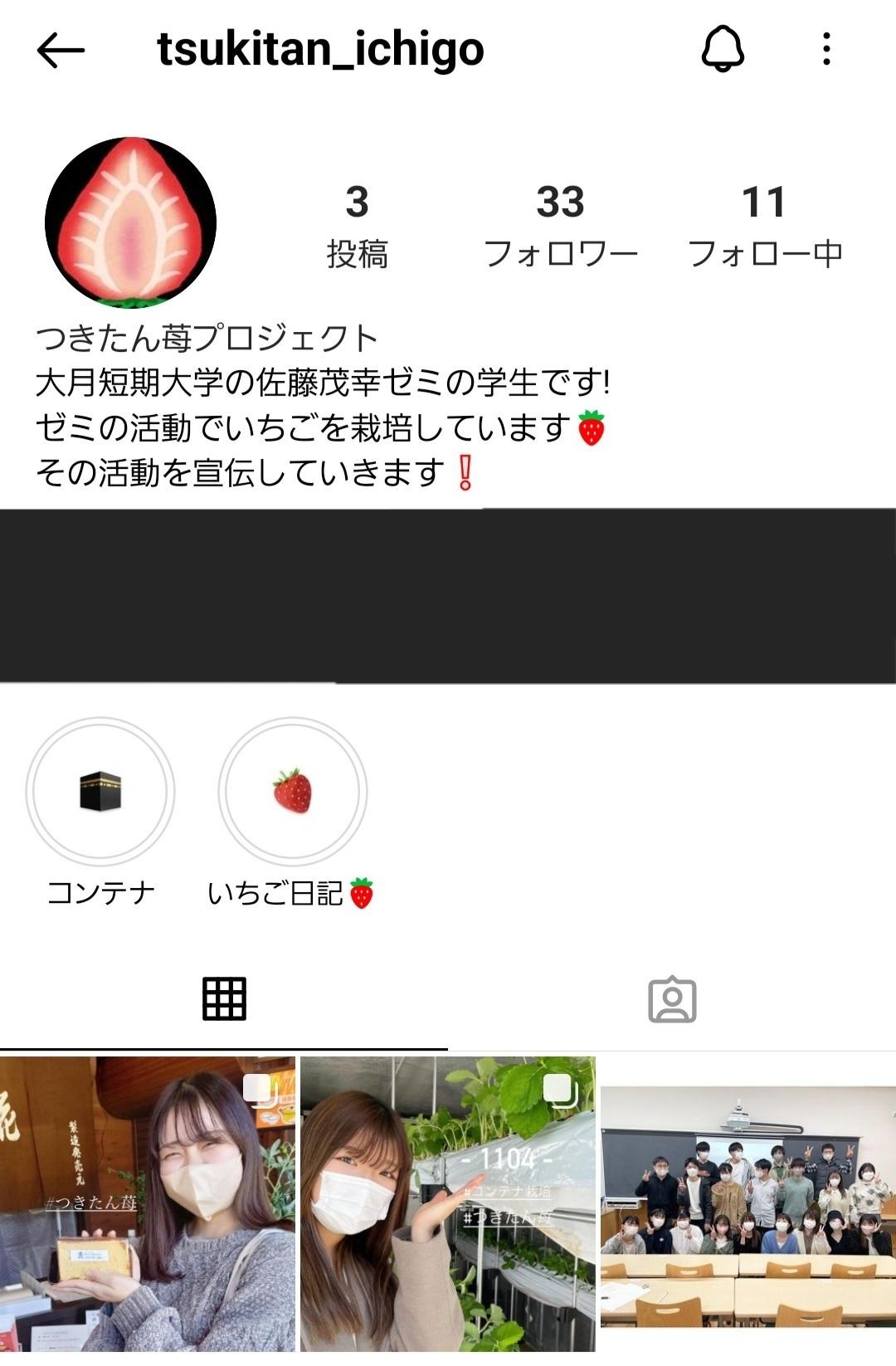Go back using the arrow icon

click(x=61, y=51)
